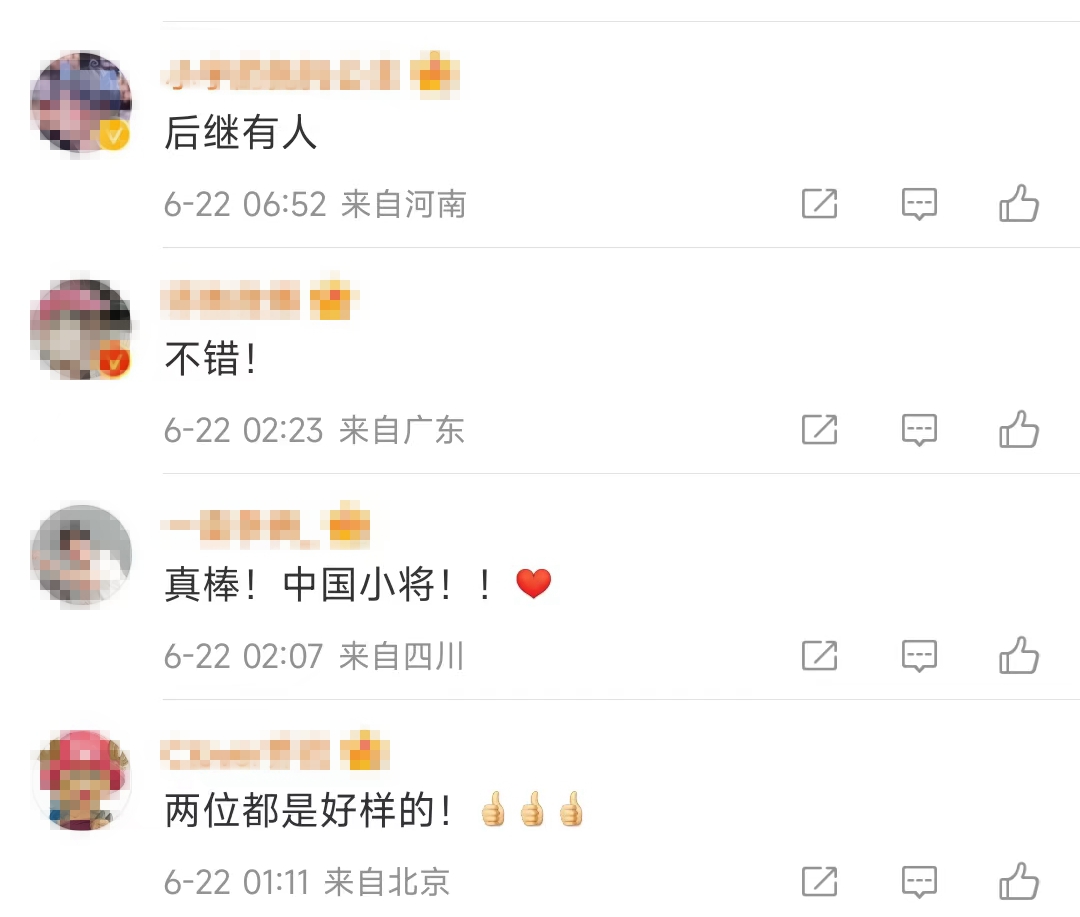This screenshot has height=917, width=1080.
Task: Like the comment 真棒！中国小将！！
Action: tap(1019, 656)
